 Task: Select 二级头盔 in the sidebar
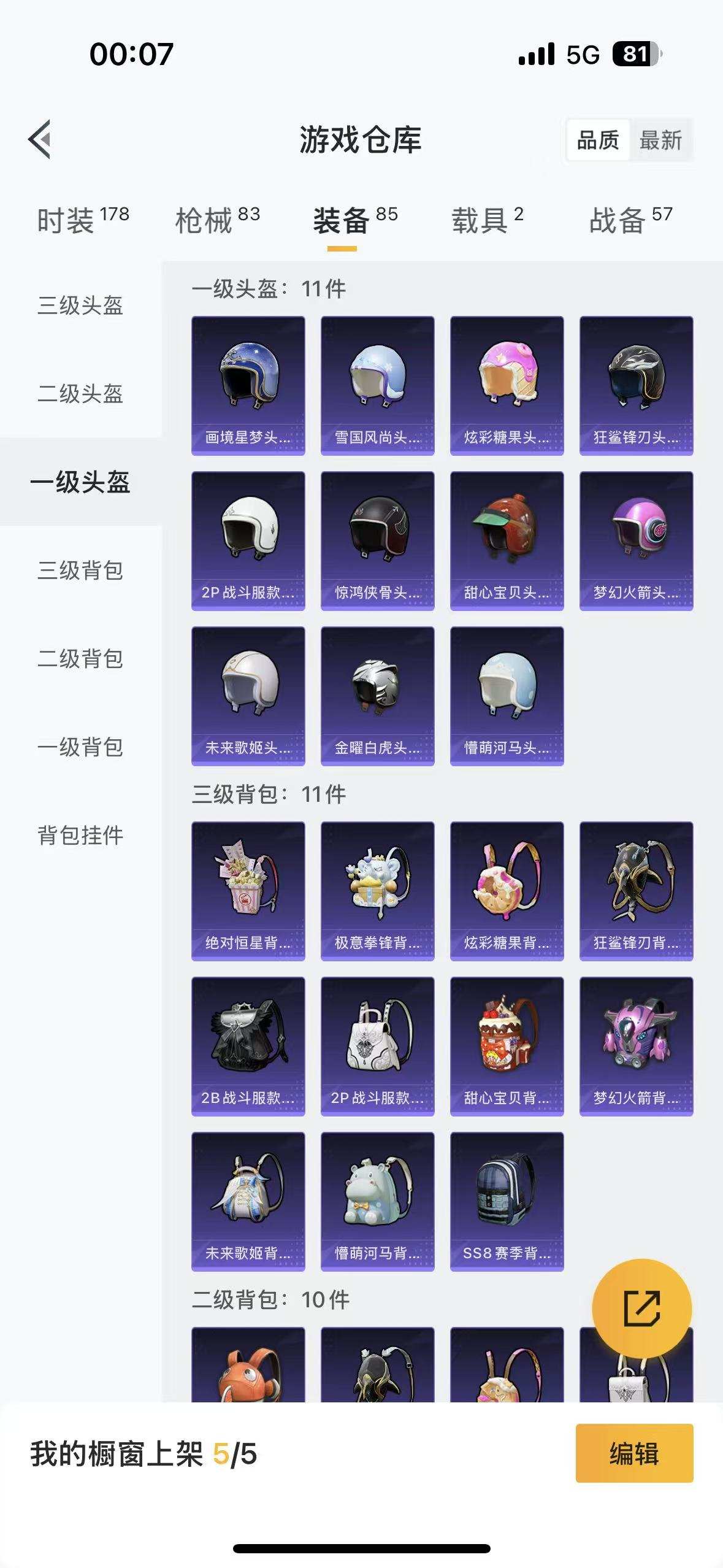(x=80, y=393)
